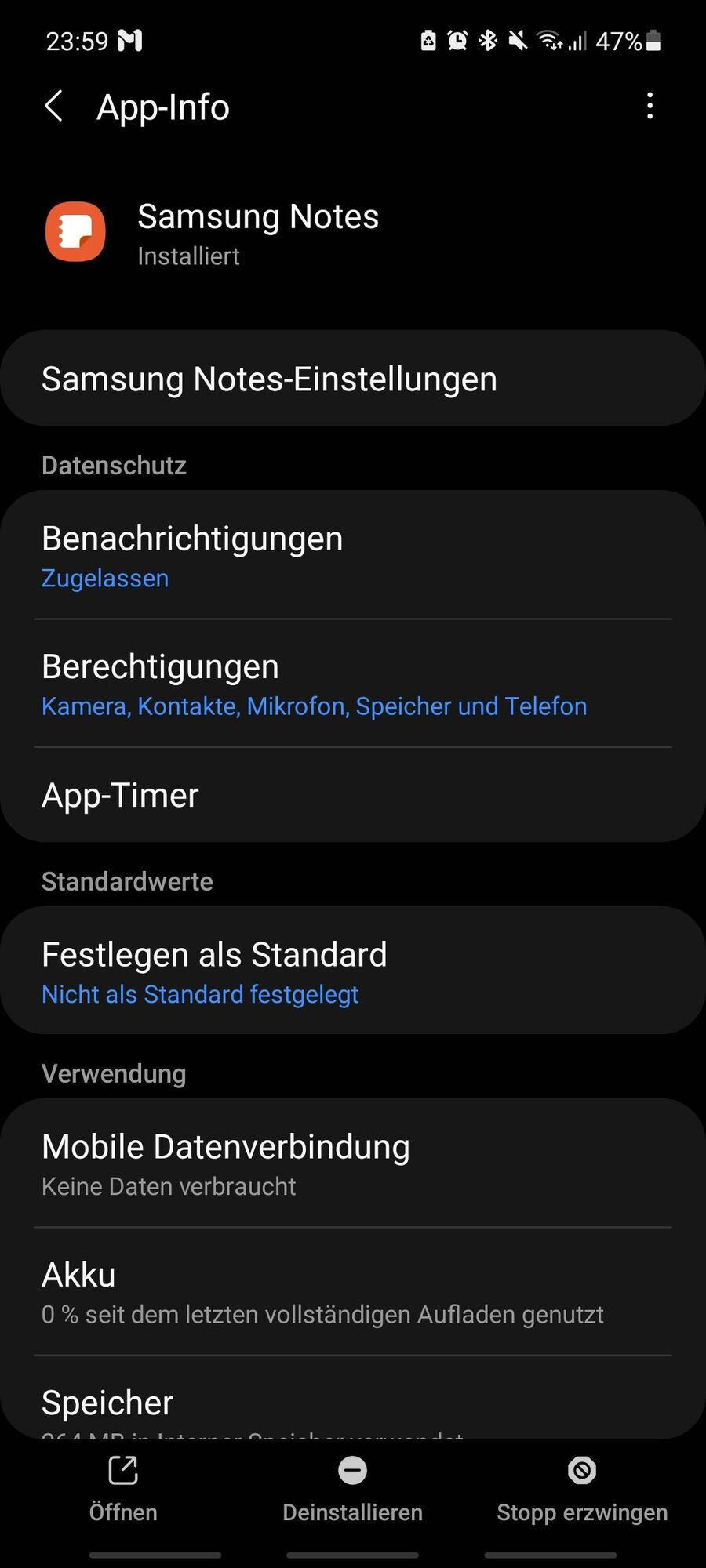
Task: Set an App-Timer for Samsung Notes
Action: coord(353,795)
